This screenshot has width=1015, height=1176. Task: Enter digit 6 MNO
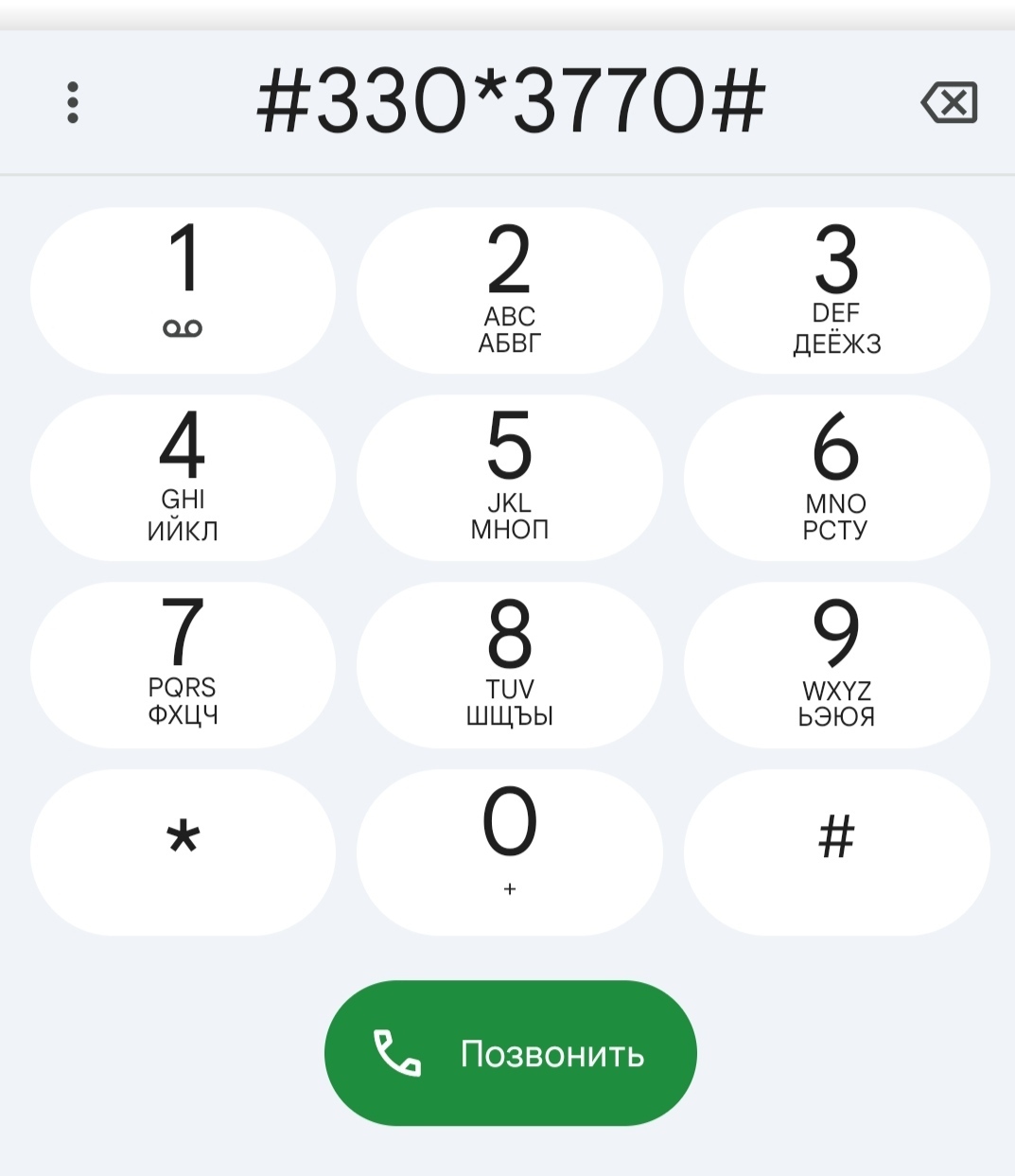(836, 478)
